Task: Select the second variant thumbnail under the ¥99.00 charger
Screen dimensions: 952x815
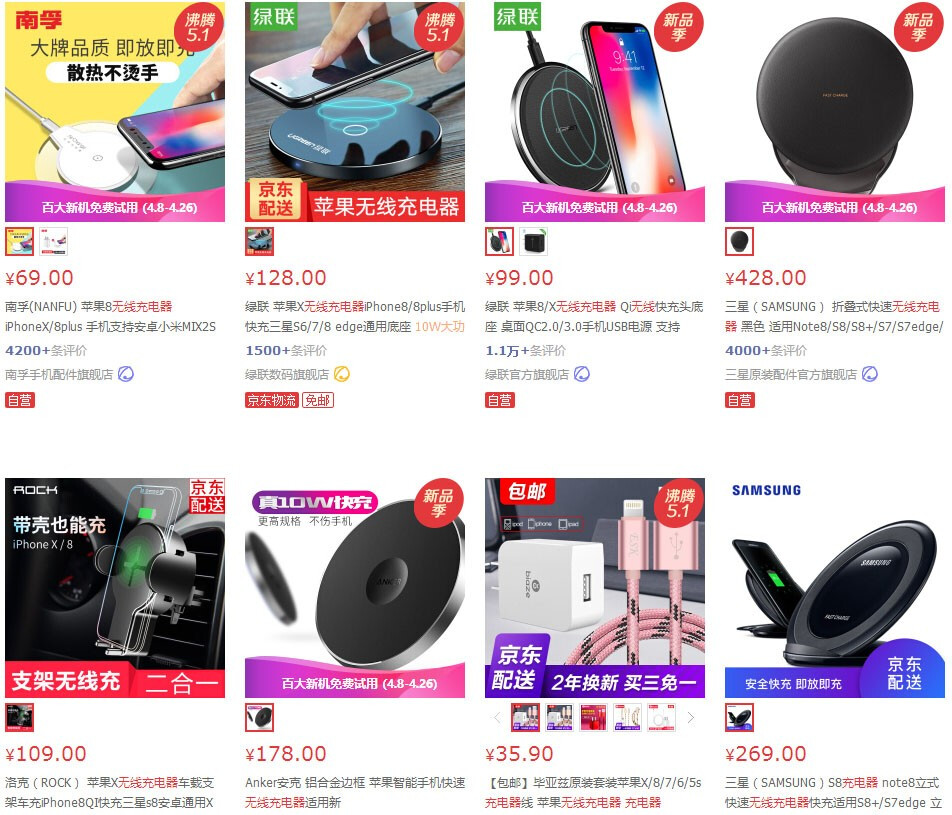Action: (x=533, y=241)
